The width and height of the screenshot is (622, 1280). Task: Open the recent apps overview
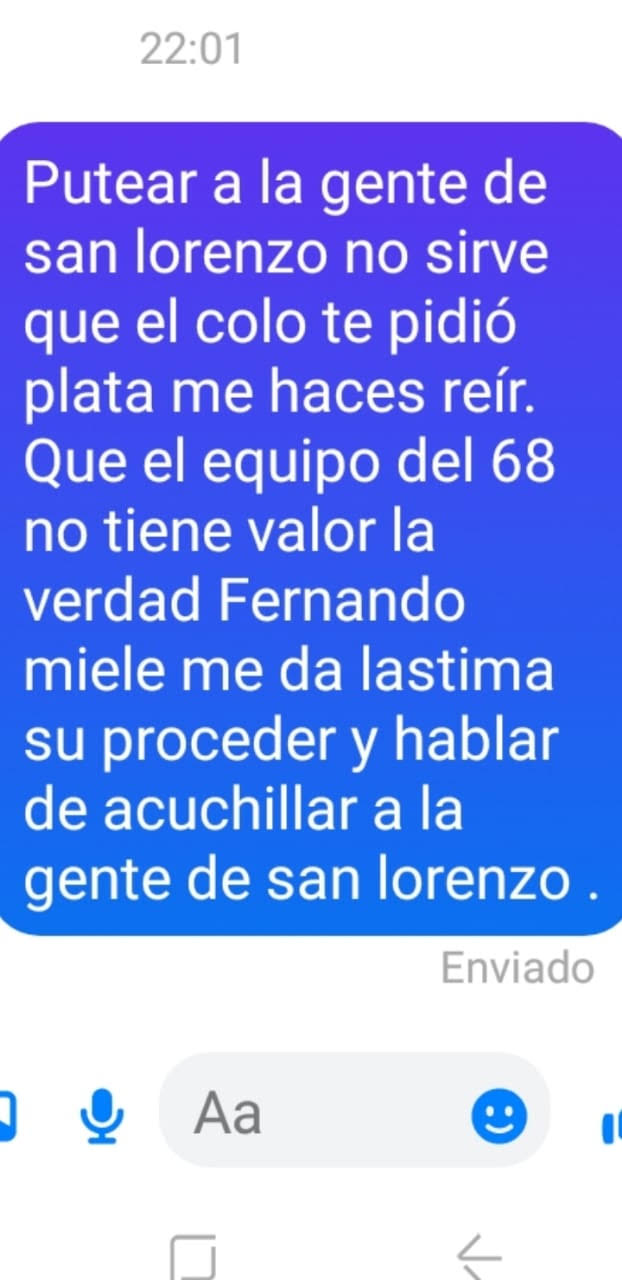pos(193,1256)
